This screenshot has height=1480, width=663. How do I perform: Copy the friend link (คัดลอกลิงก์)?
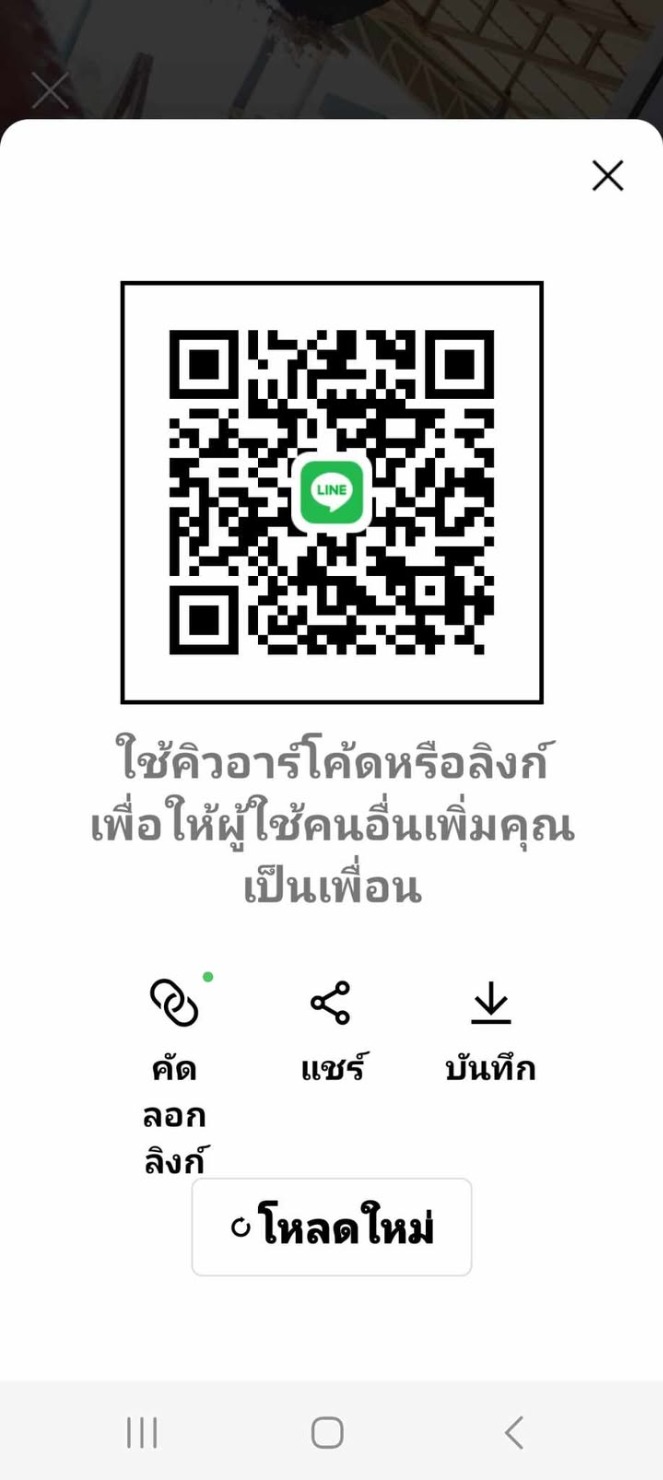point(174,1003)
